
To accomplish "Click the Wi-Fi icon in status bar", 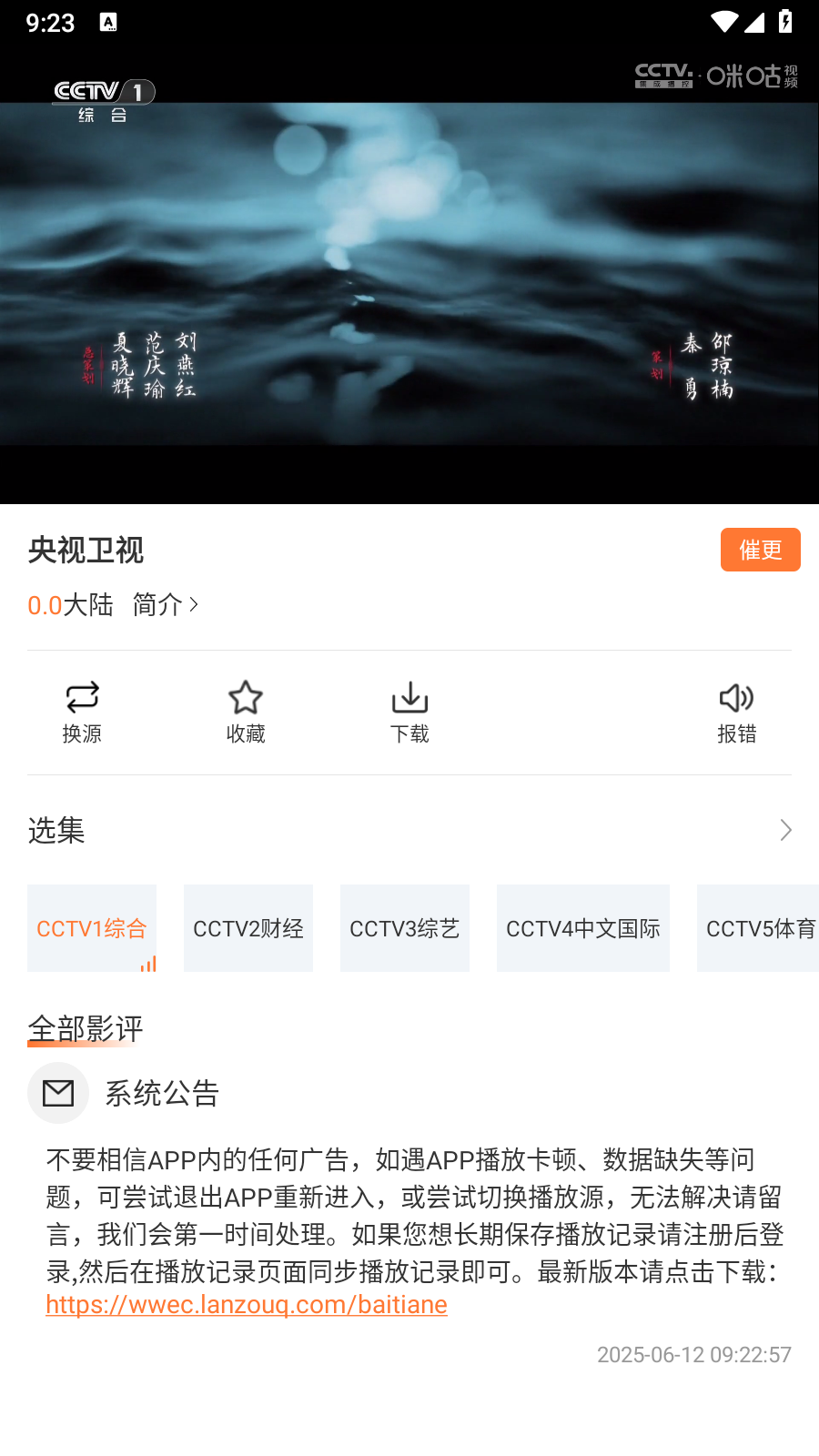I will pos(722,22).
